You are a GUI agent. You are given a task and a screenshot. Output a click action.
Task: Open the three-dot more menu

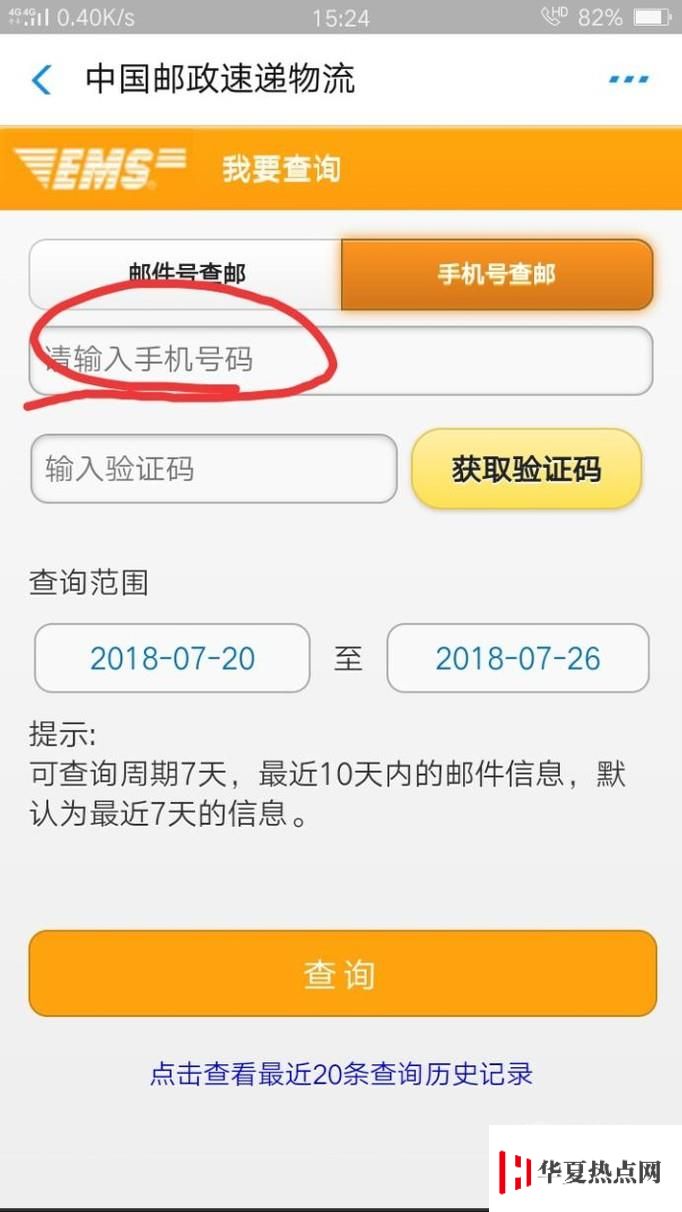click(x=629, y=80)
